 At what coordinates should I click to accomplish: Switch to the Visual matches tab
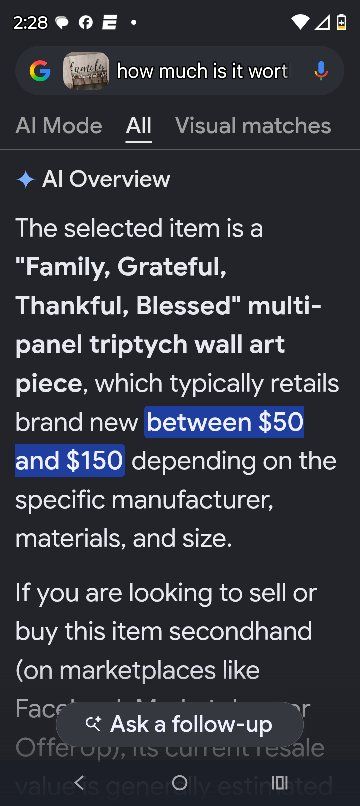click(x=253, y=126)
